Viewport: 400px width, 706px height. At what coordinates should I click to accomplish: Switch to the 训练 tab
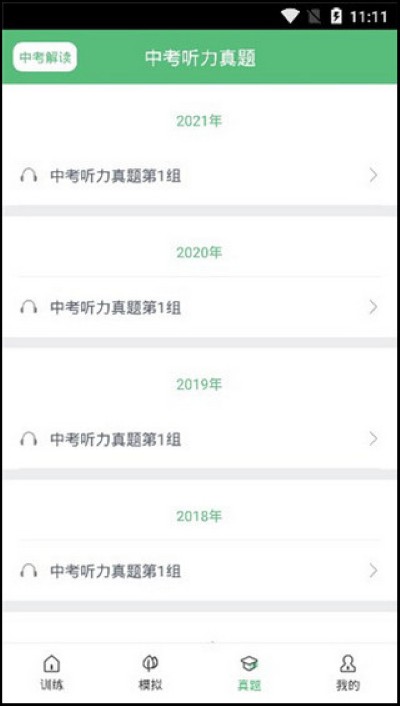pyautogui.click(x=52, y=673)
